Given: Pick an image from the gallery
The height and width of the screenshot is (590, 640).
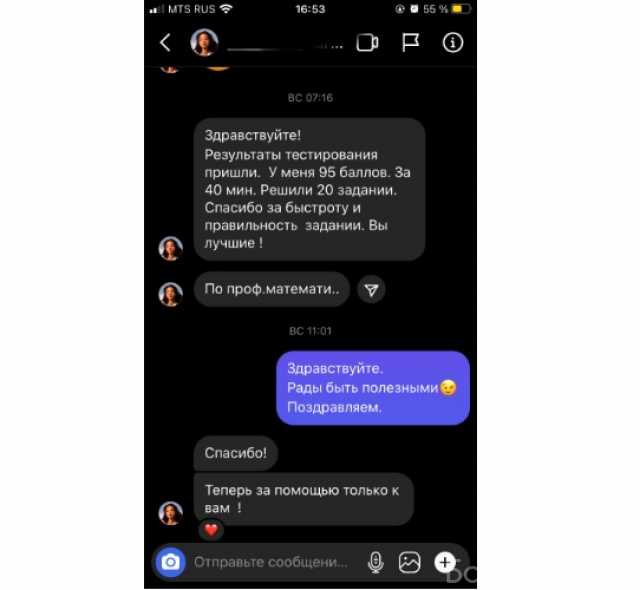Looking at the screenshot, I should pos(410,562).
